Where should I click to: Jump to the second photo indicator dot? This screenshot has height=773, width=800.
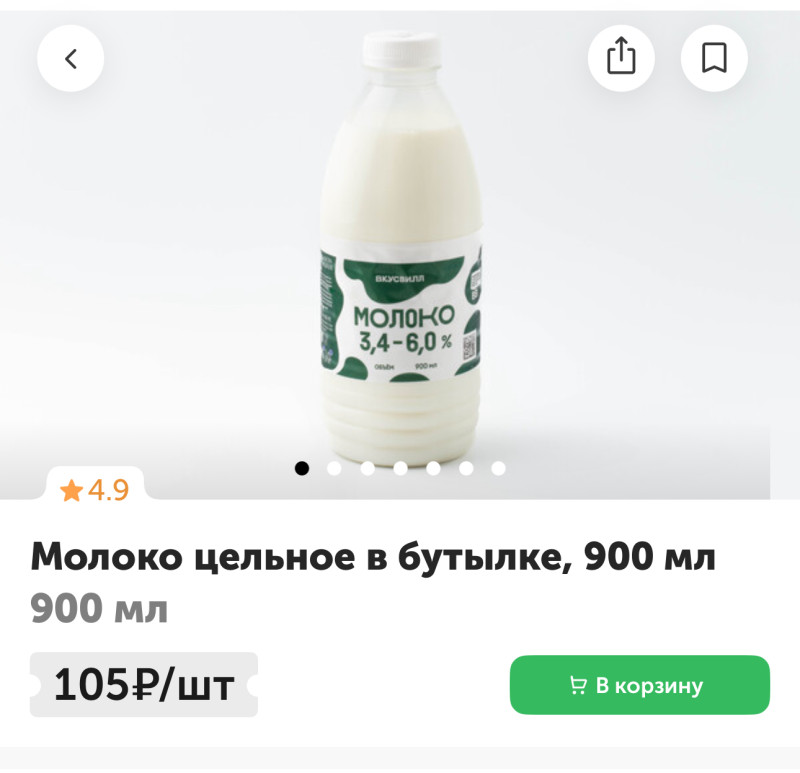point(334,468)
